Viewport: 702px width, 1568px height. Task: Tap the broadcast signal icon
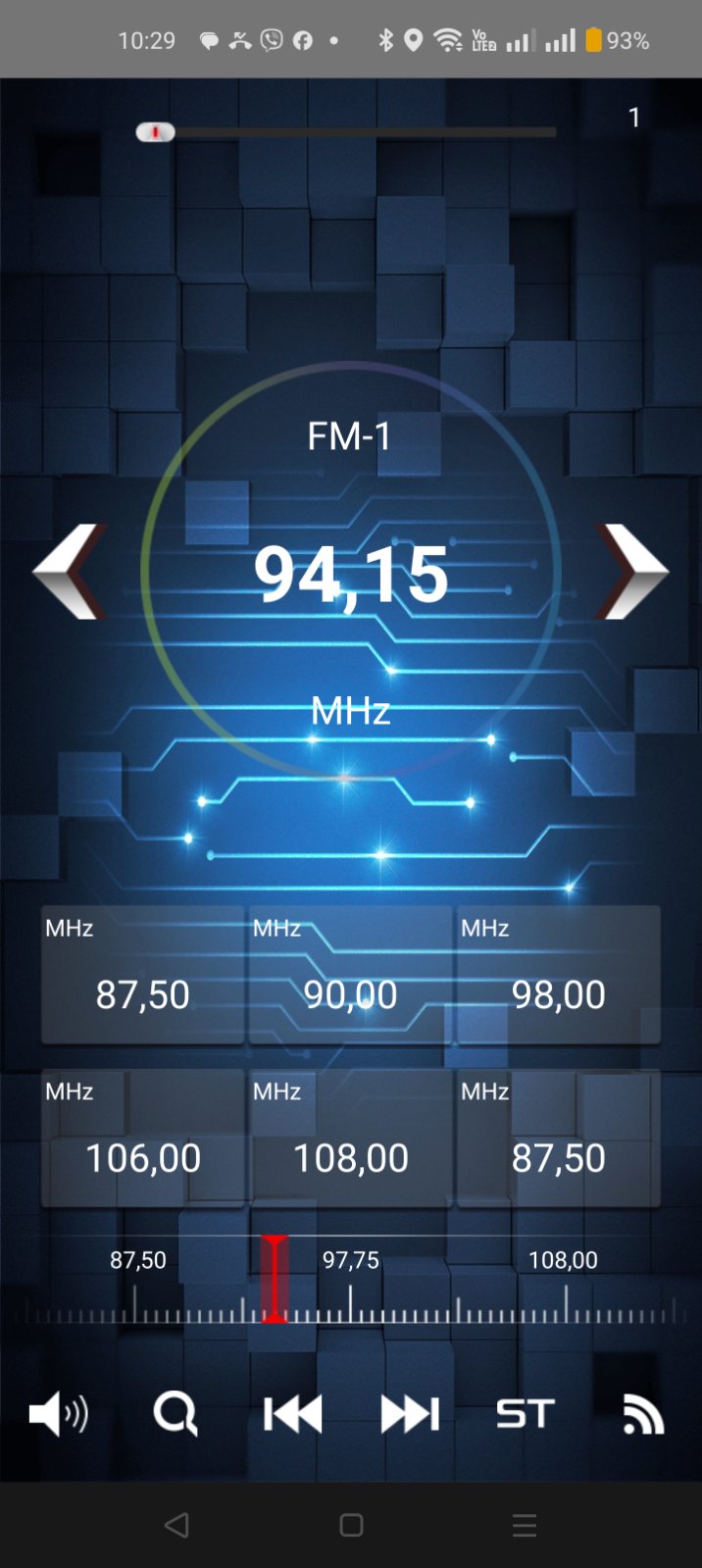(643, 1414)
